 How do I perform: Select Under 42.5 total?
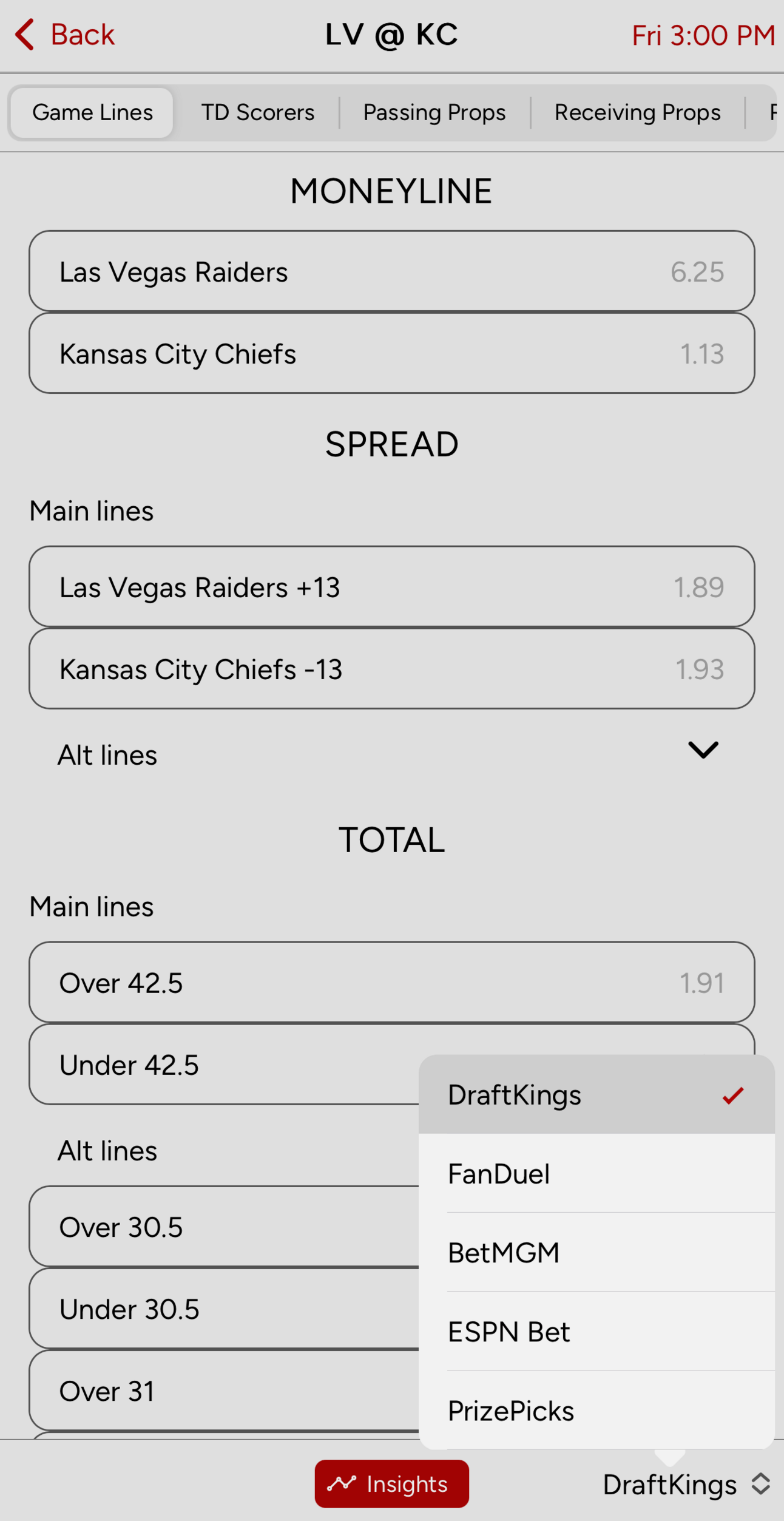225,1065
